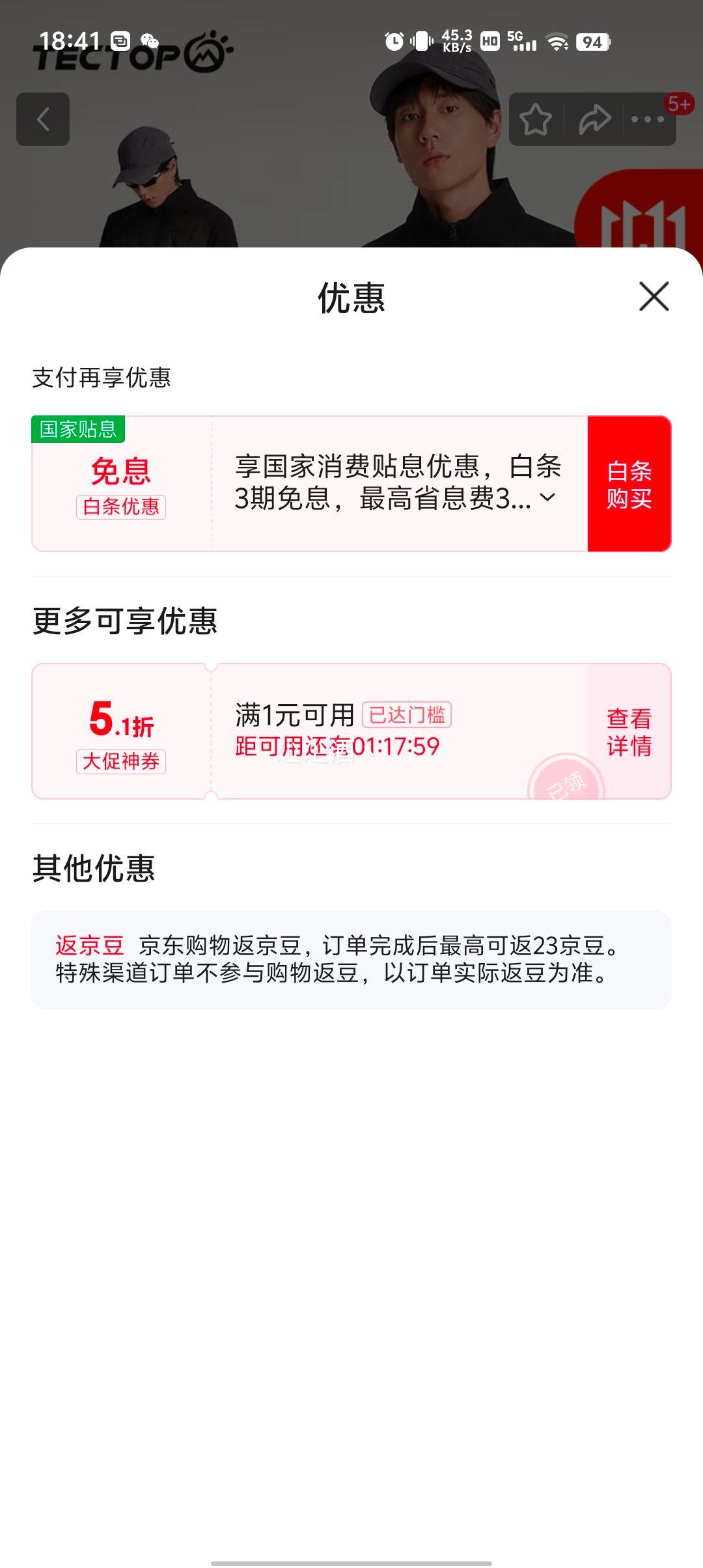Close the 优惠 popup sheet
This screenshot has width=703, height=1568.
(x=654, y=297)
